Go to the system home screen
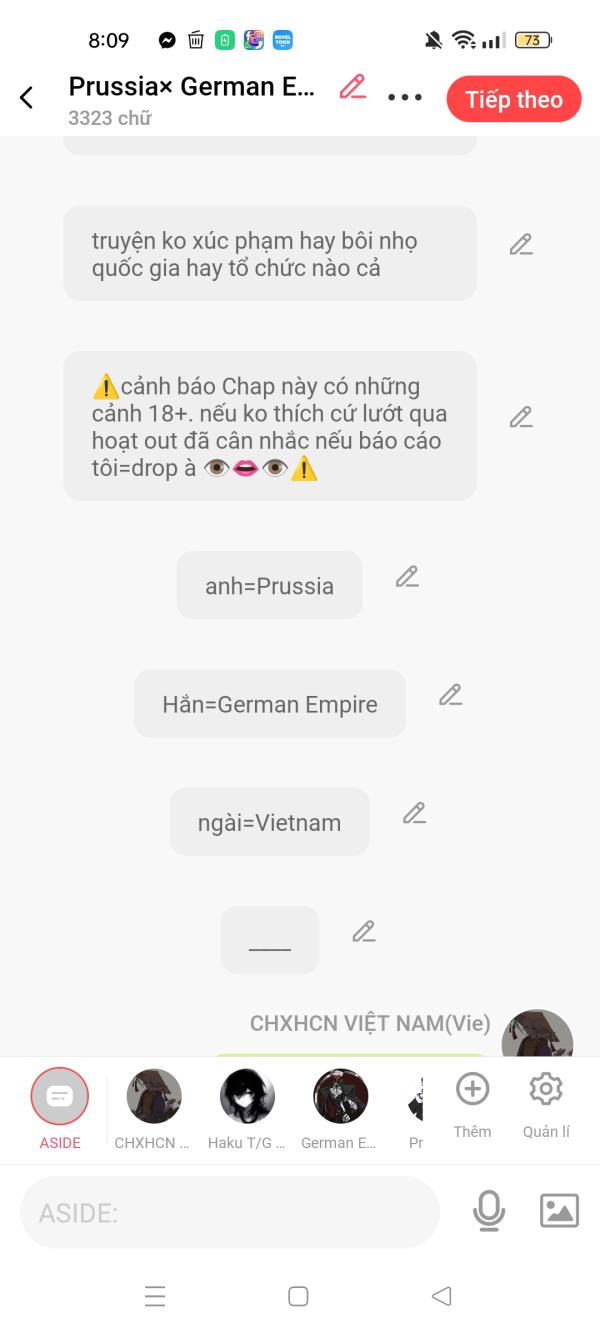Screen dimensions: 600x1333 click(x=298, y=1296)
